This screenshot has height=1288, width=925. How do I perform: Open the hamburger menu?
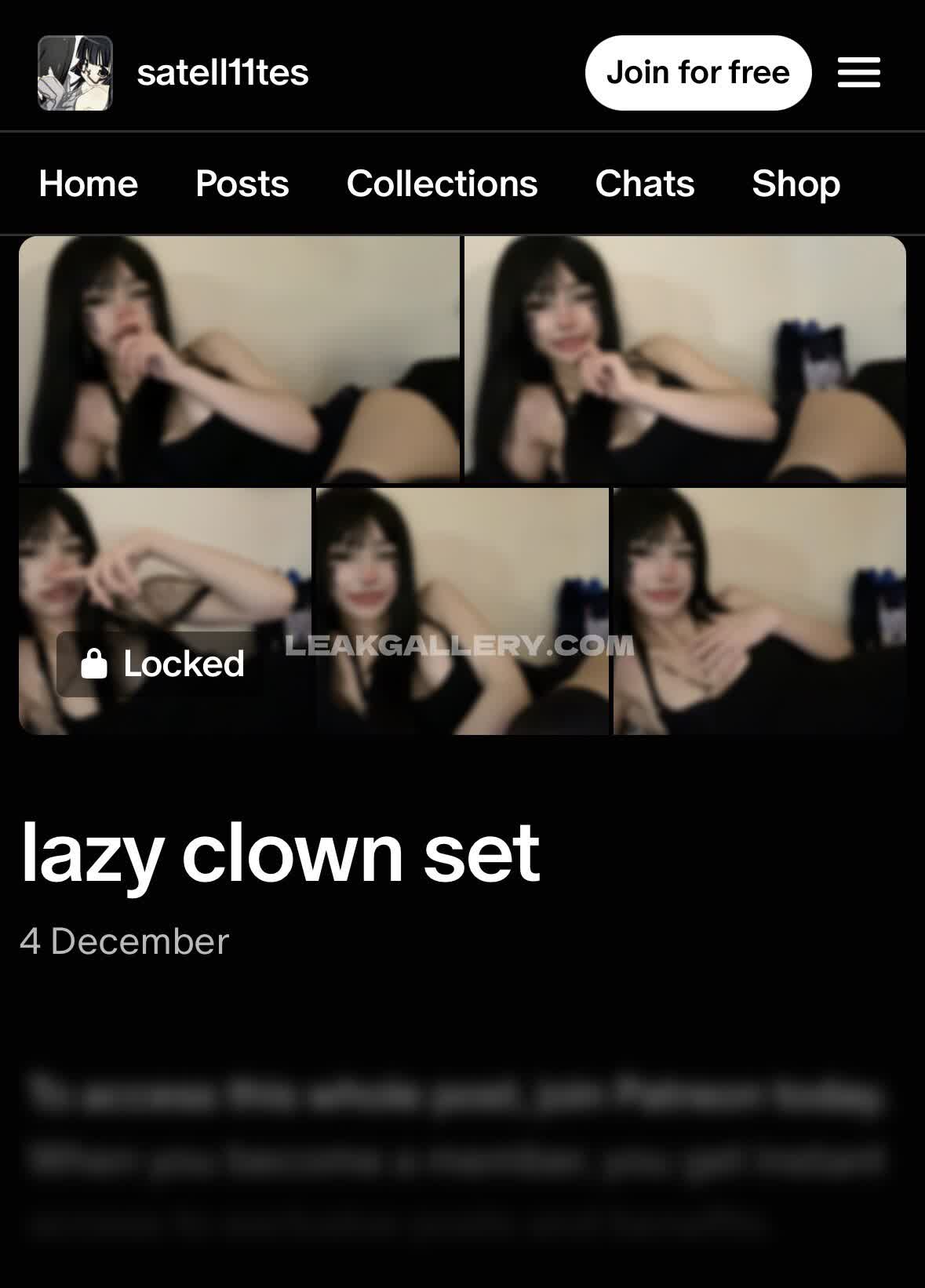pos(858,73)
